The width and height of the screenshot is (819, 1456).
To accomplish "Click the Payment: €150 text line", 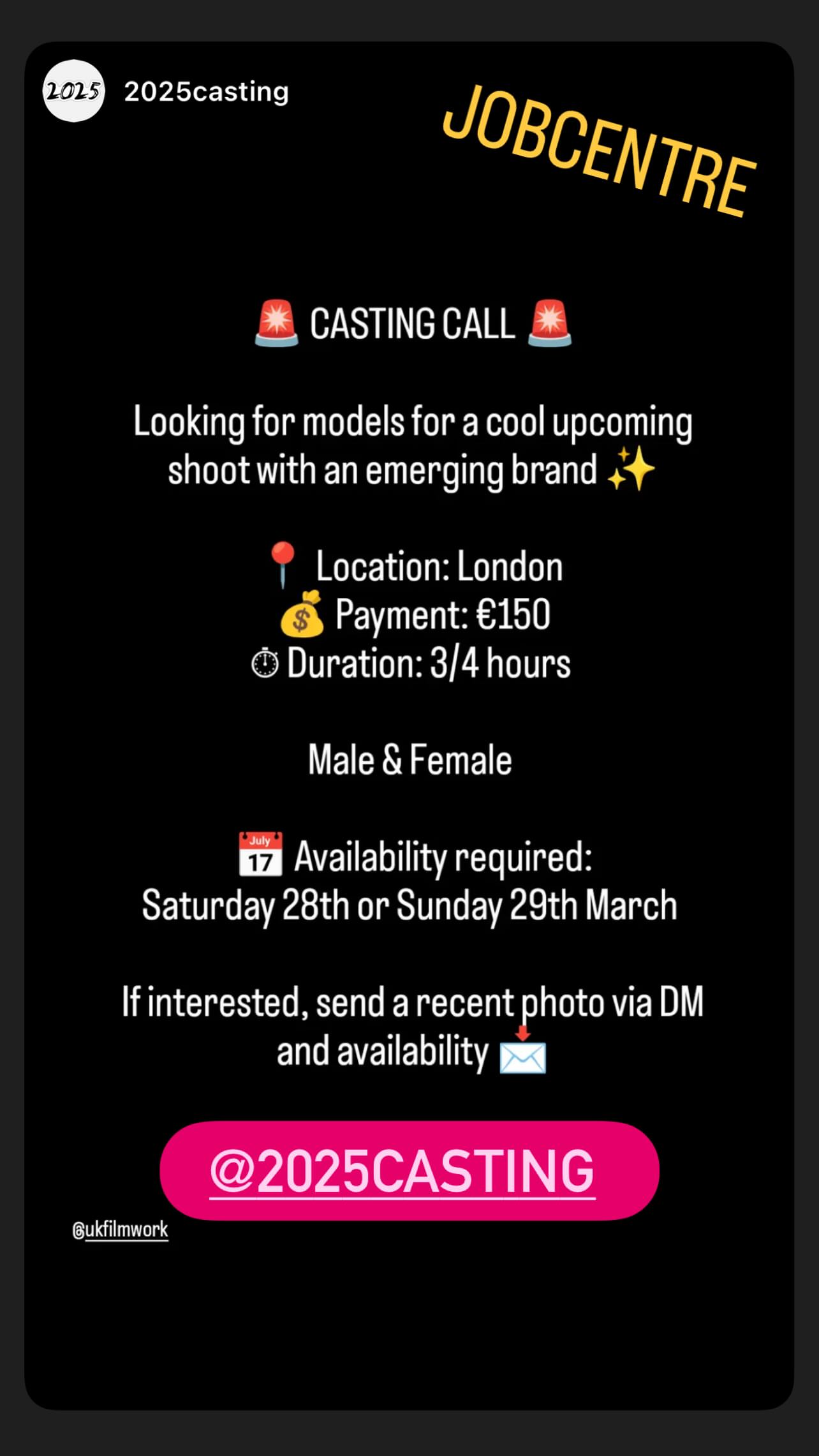I will tap(443, 614).
